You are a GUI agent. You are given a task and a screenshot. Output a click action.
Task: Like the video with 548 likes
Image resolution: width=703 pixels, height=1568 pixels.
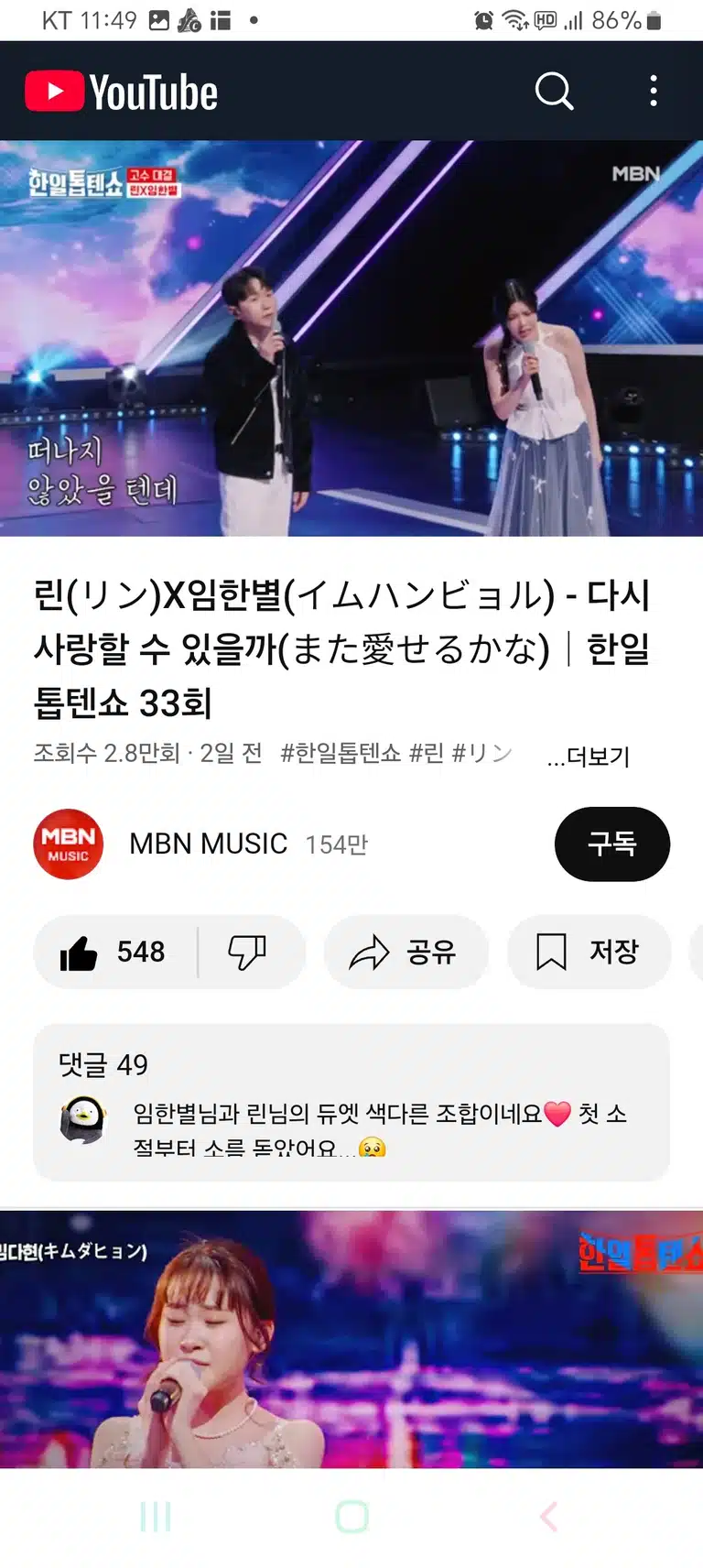click(114, 953)
